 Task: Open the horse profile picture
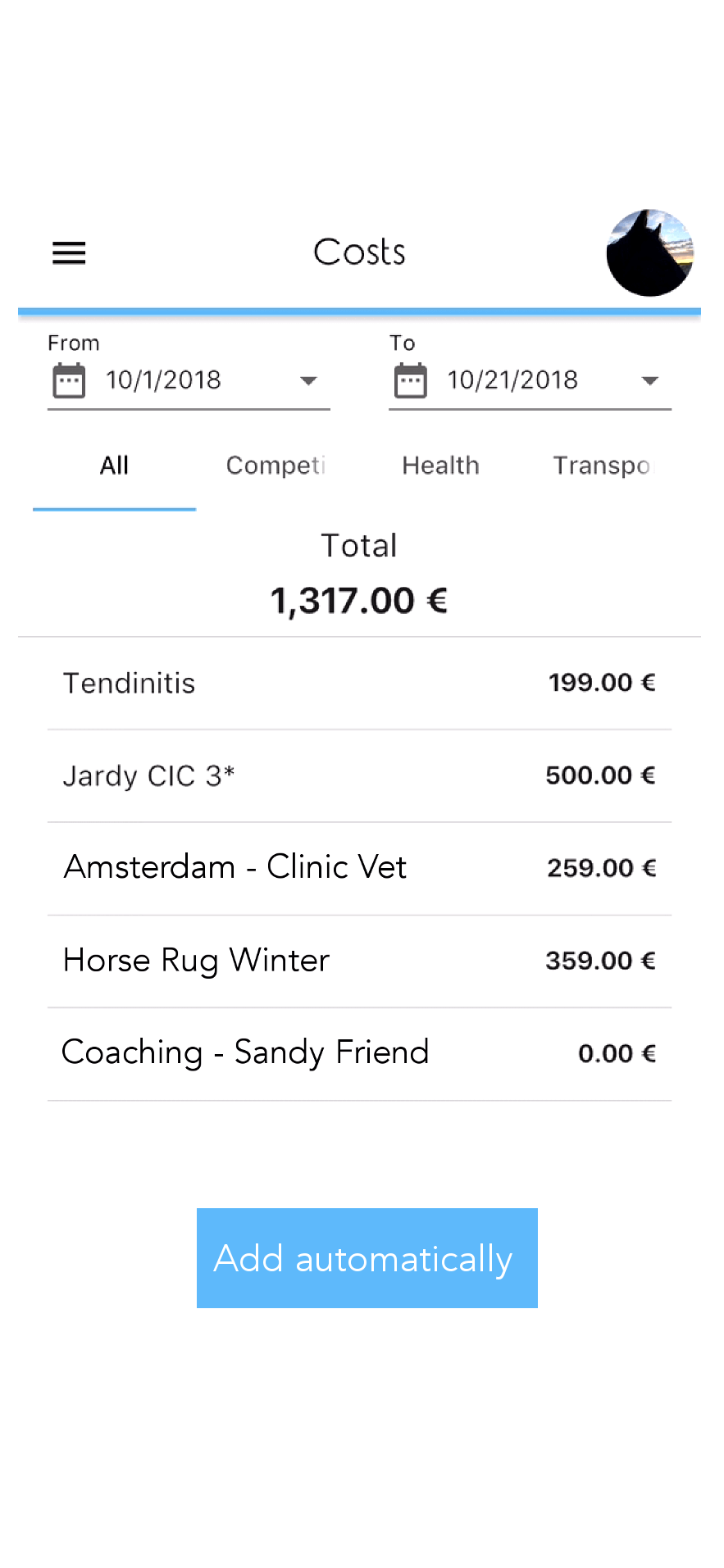pyautogui.click(x=649, y=252)
